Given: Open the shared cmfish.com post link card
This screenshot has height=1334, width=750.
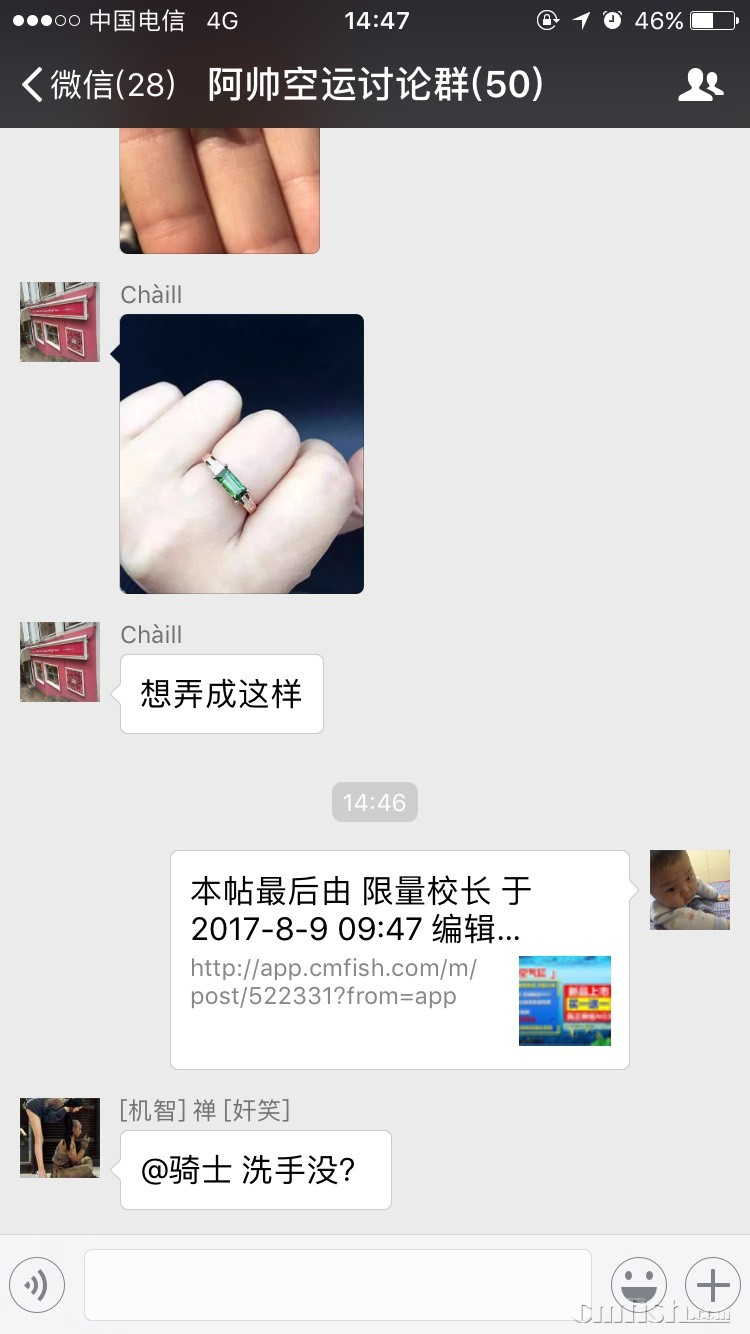Looking at the screenshot, I should (400, 959).
